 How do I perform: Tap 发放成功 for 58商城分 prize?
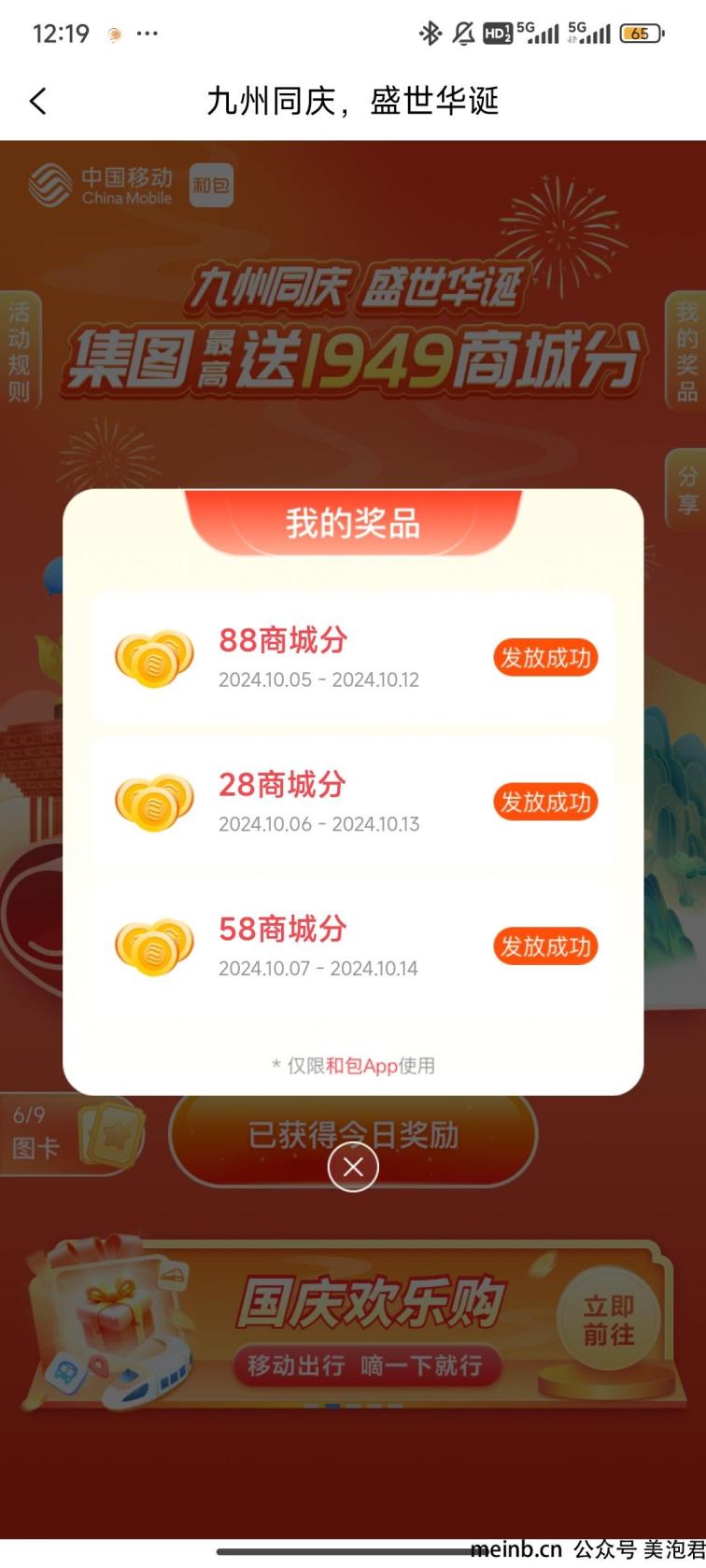(x=545, y=946)
